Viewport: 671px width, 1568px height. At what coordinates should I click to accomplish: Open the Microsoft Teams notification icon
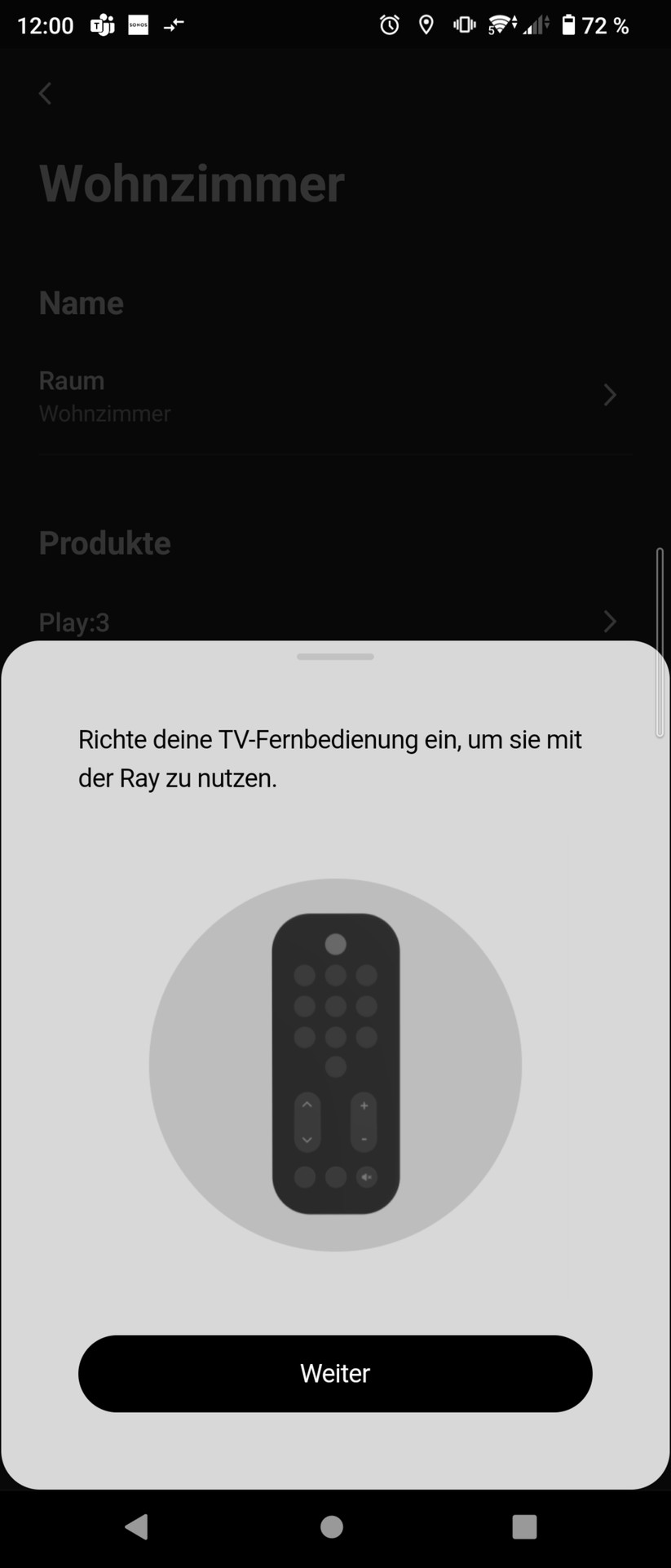coord(102,24)
